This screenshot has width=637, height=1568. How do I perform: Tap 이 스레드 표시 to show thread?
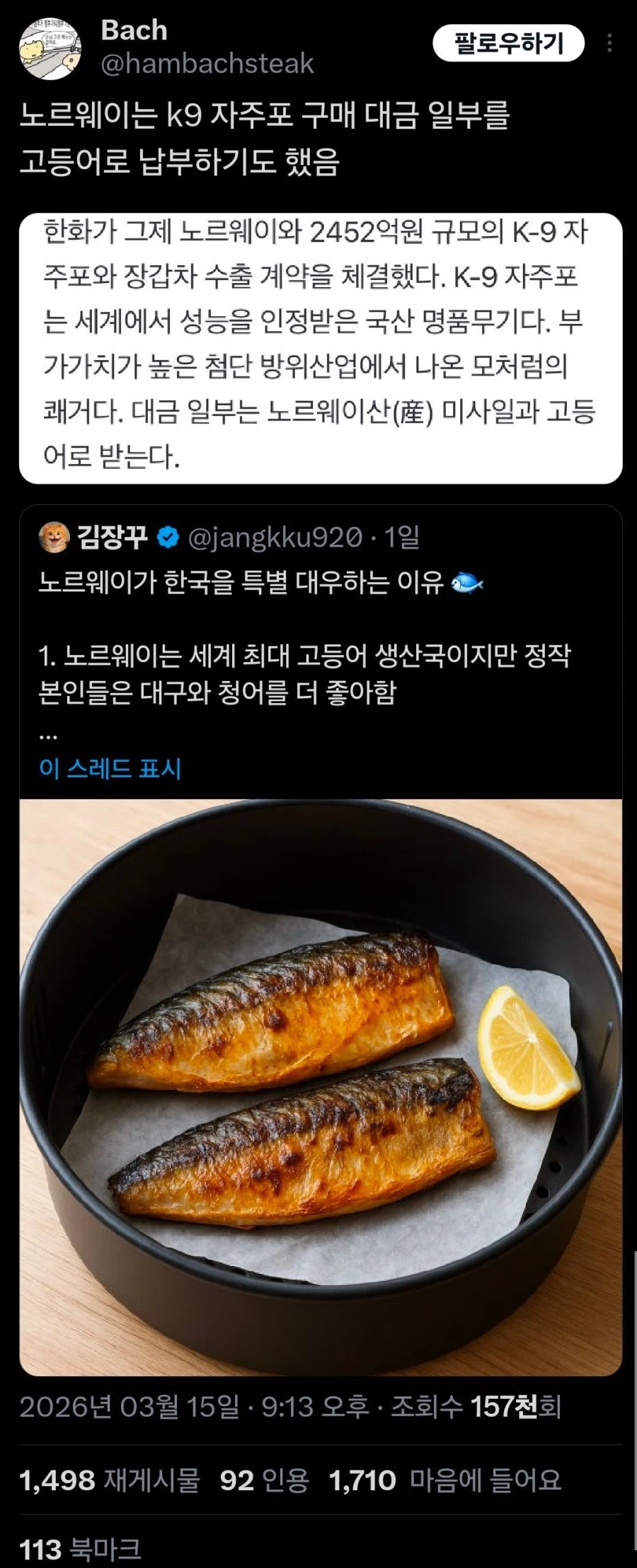pos(110,768)
